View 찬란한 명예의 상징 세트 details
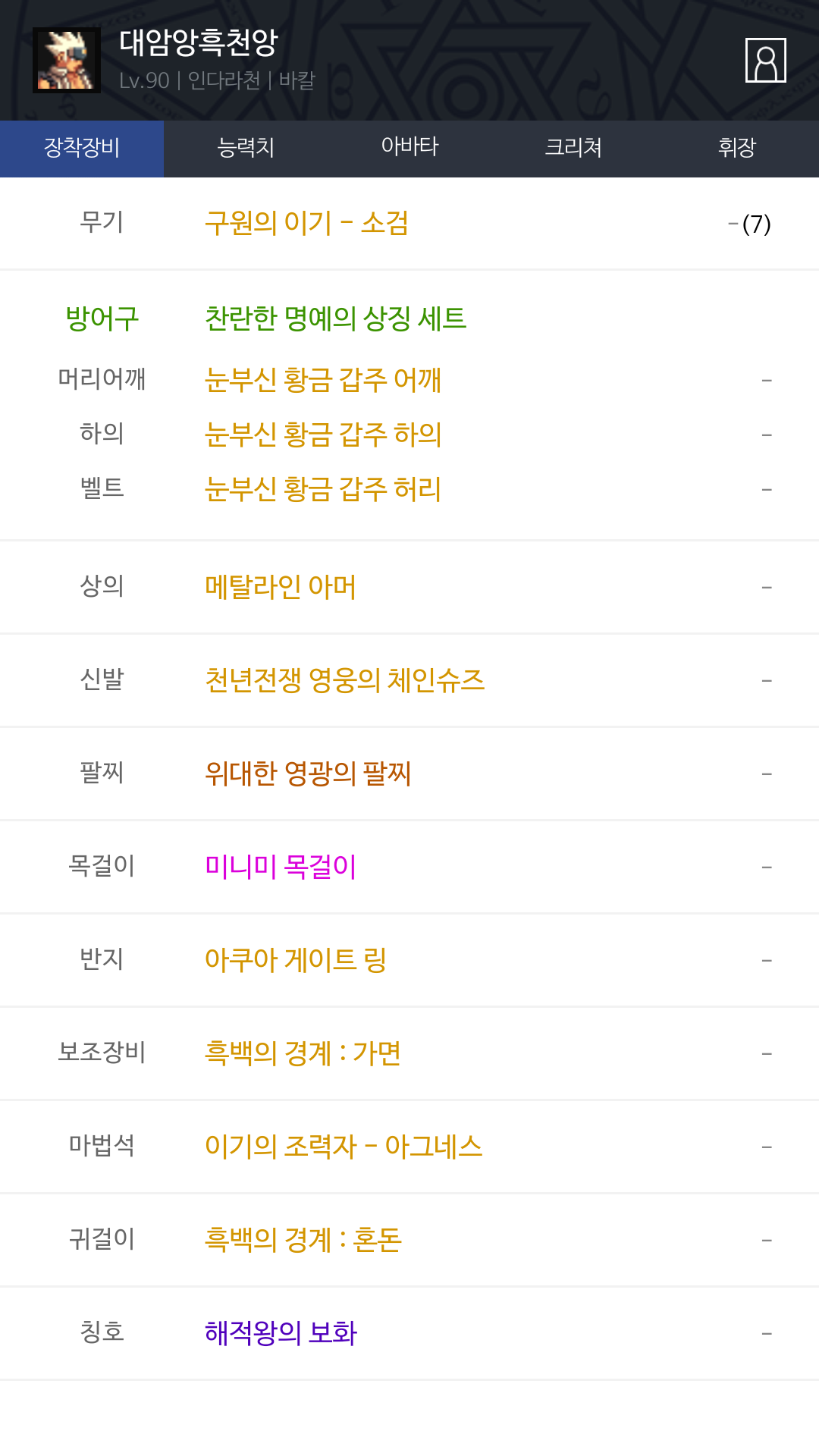The height and width of the screenshot is (1456, 819). coord(335,318)
